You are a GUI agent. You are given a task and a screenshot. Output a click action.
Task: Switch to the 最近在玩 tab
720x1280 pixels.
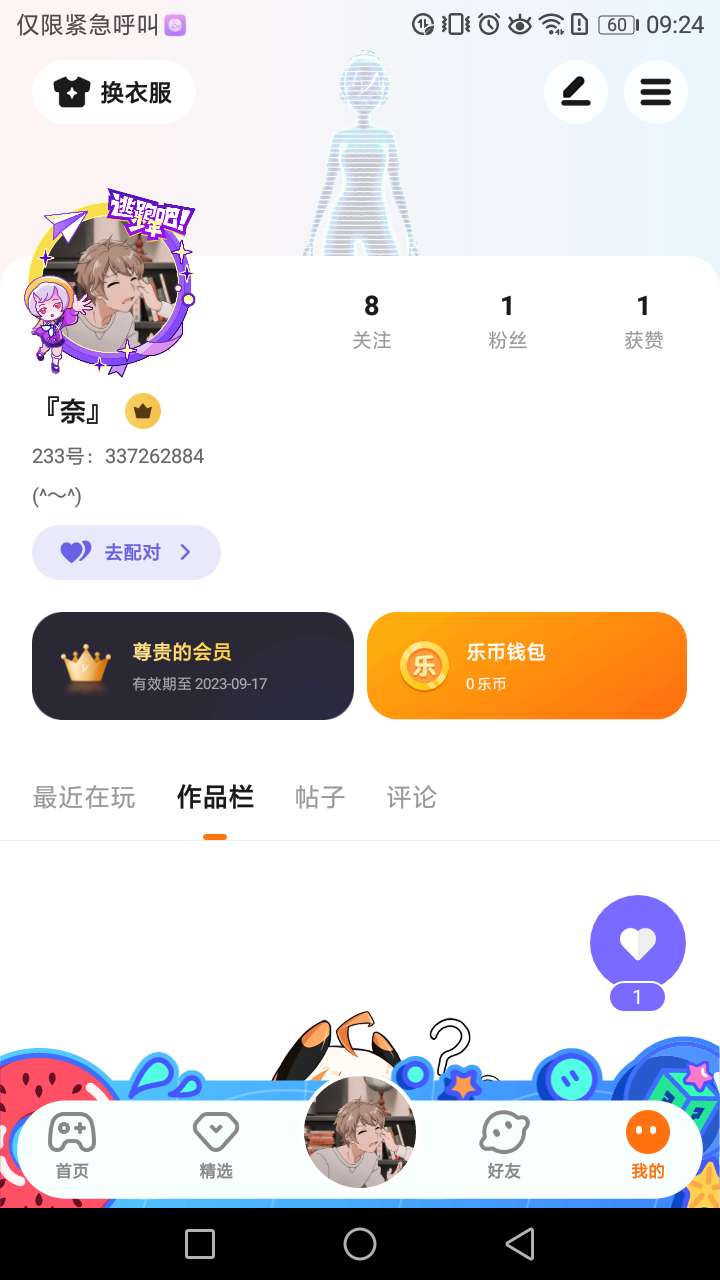(x=84, y=797)
